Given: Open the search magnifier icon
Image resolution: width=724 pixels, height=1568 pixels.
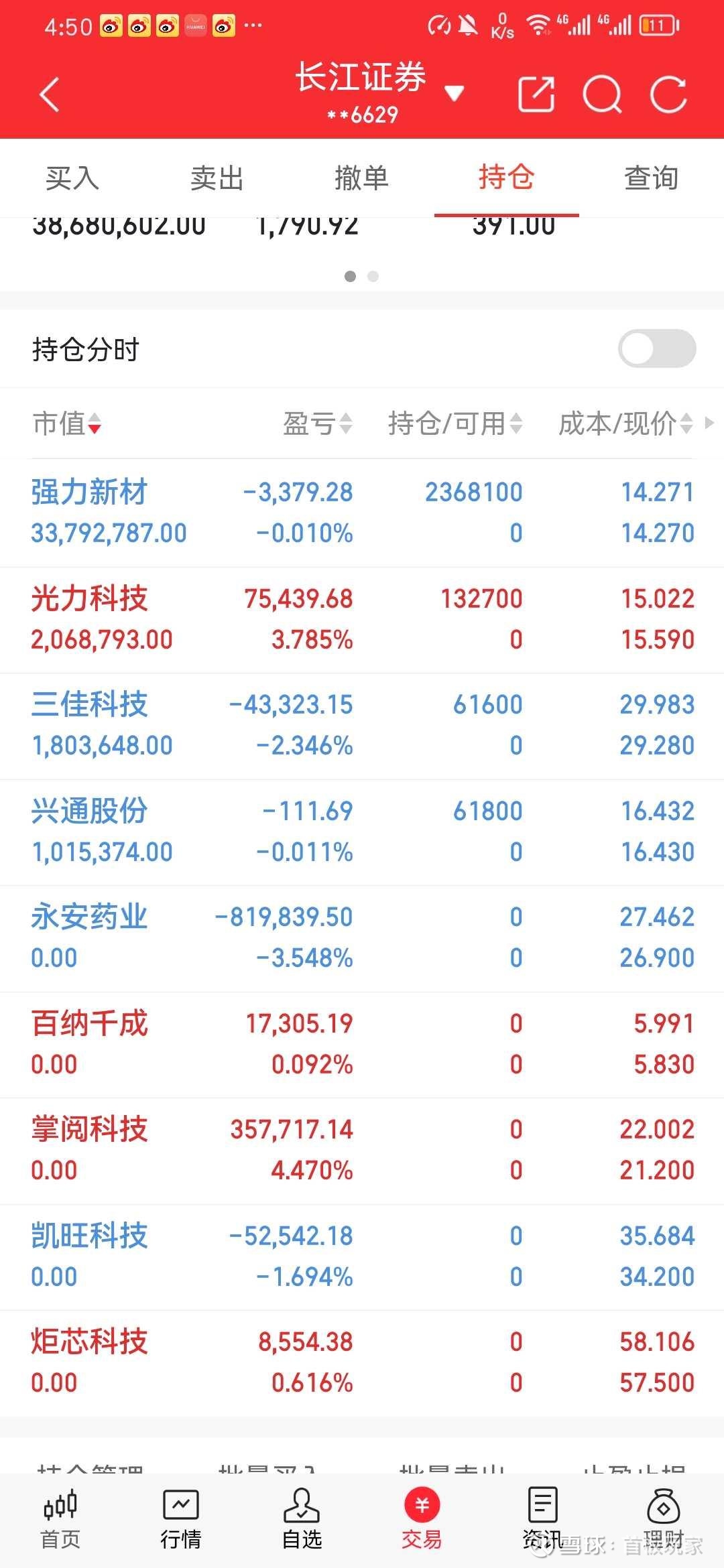Looking at the screenshot, I should tap(602, 94).
